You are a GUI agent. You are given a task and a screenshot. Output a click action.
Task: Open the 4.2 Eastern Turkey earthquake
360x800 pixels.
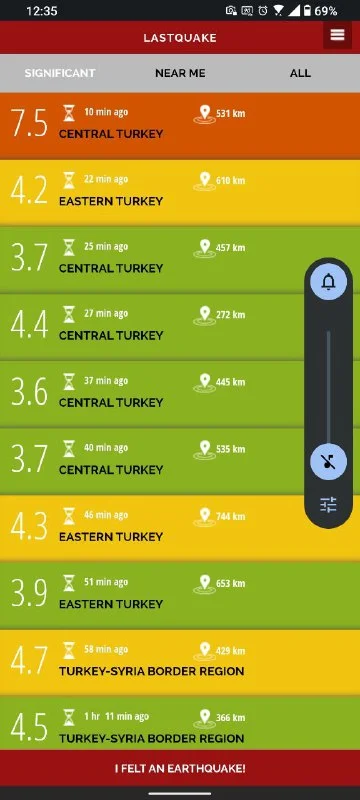180,193
